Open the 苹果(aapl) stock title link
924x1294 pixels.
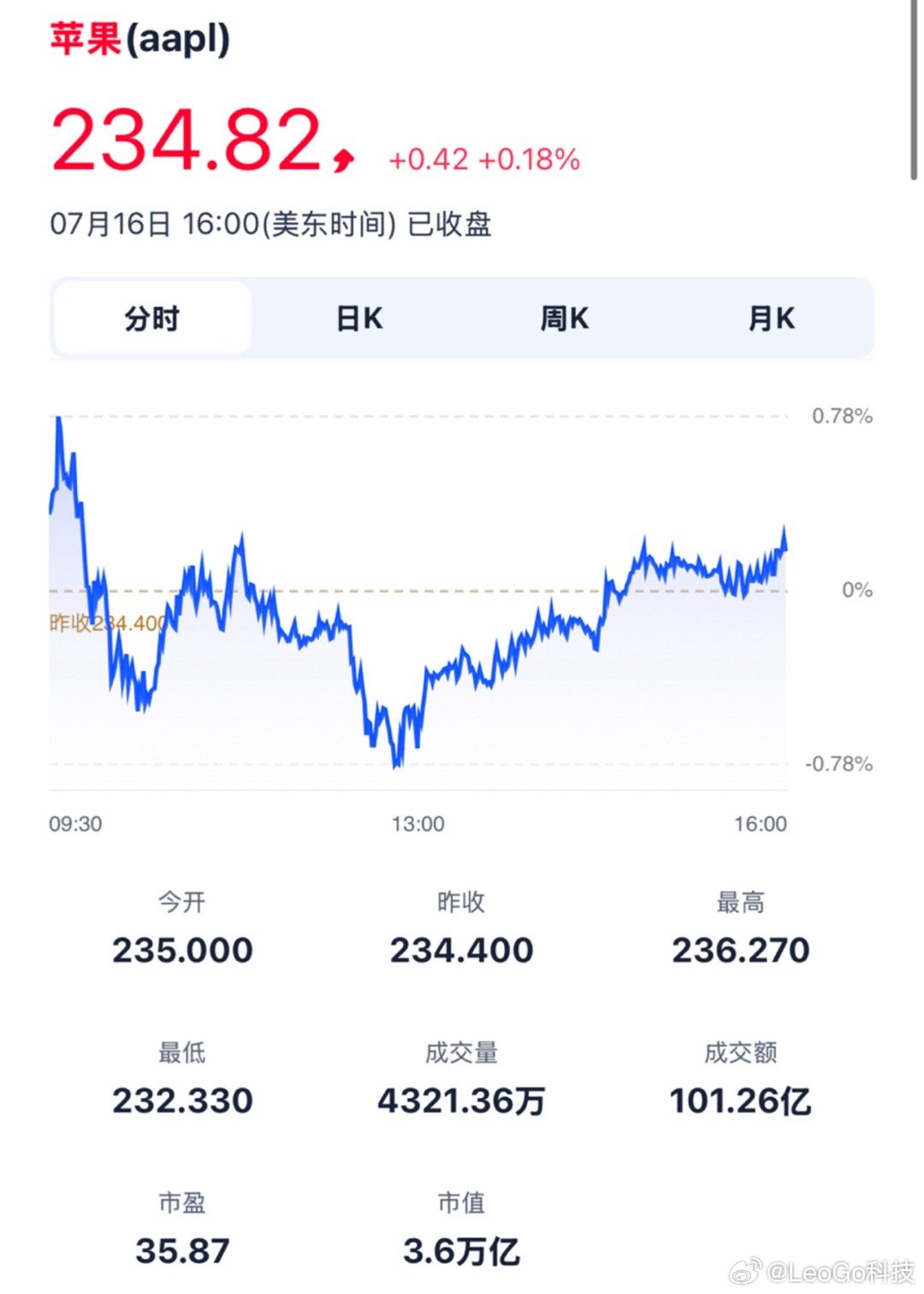coord(139,39)
